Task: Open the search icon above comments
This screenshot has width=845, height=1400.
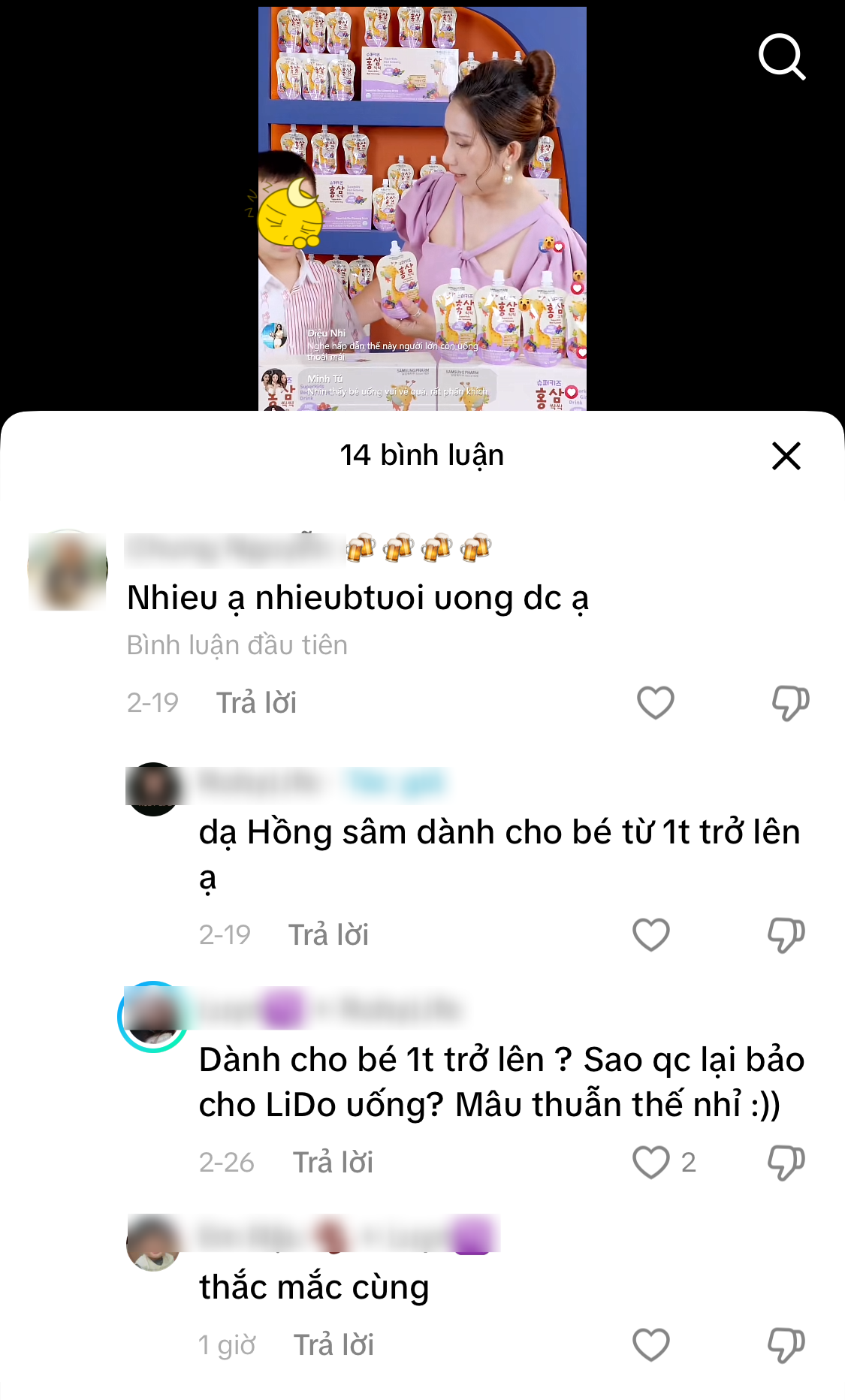Action: (782, 56)
